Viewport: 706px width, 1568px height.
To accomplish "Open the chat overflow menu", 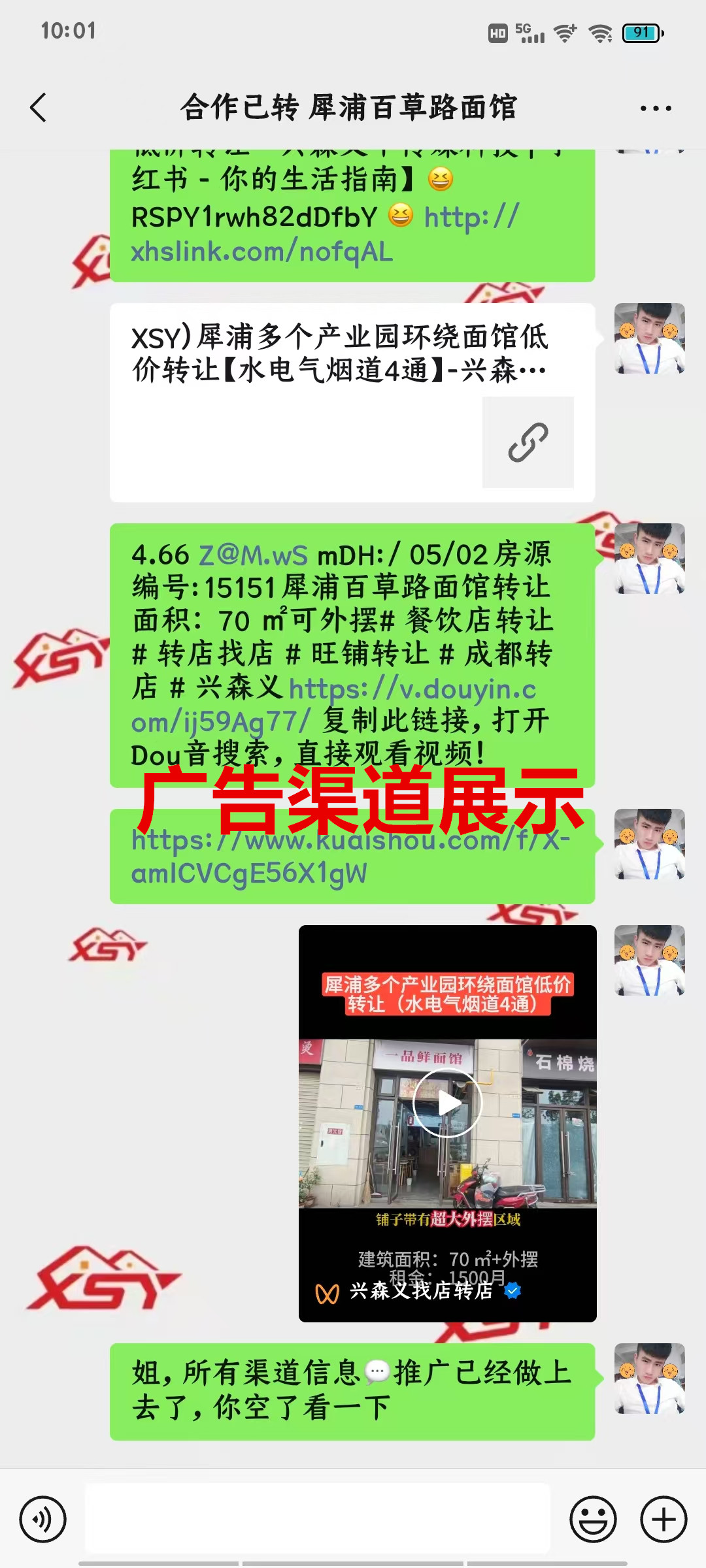I will [x=656, y=108].
